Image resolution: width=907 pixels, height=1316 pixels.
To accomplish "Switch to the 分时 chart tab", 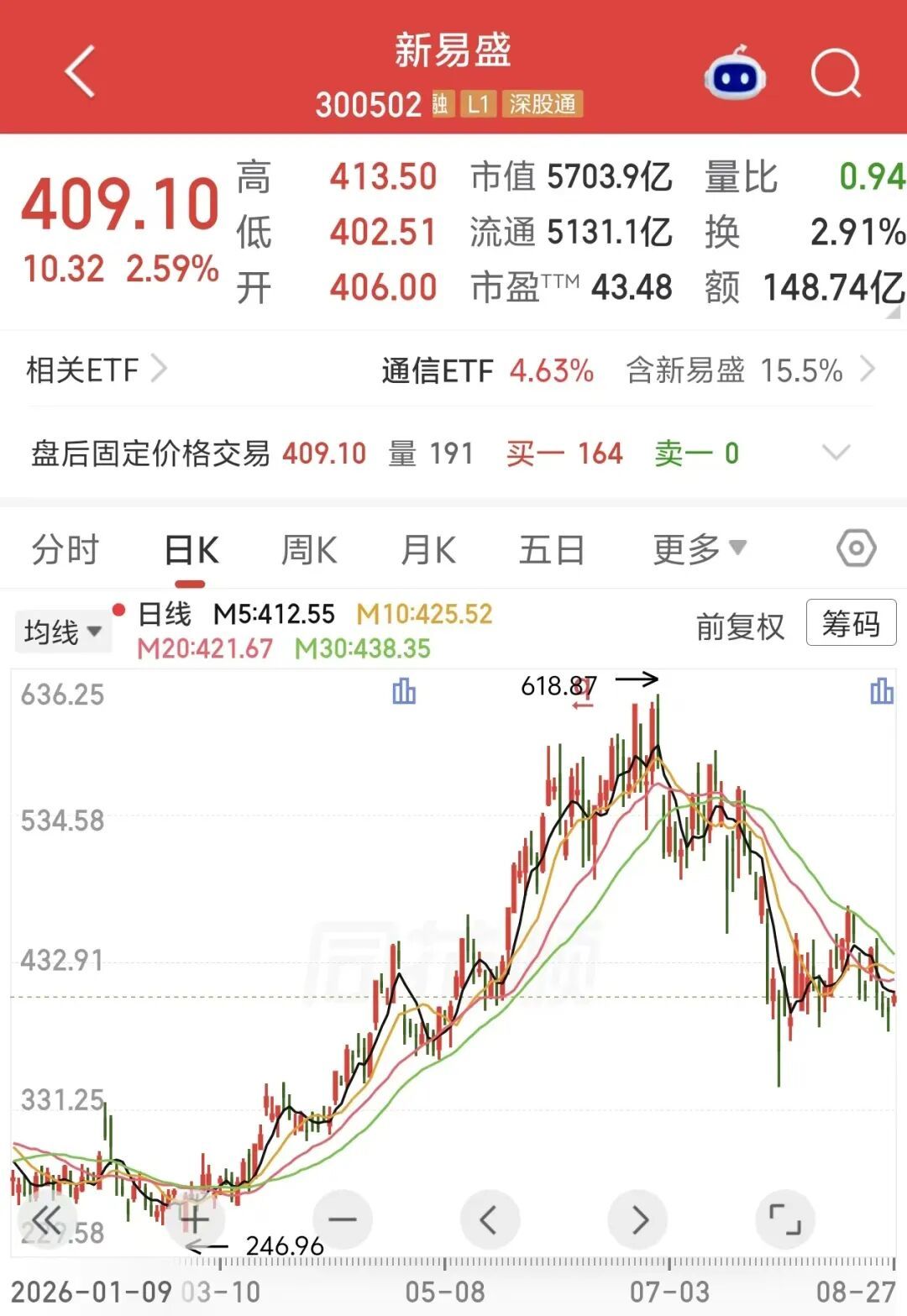I will click(66, 551).
